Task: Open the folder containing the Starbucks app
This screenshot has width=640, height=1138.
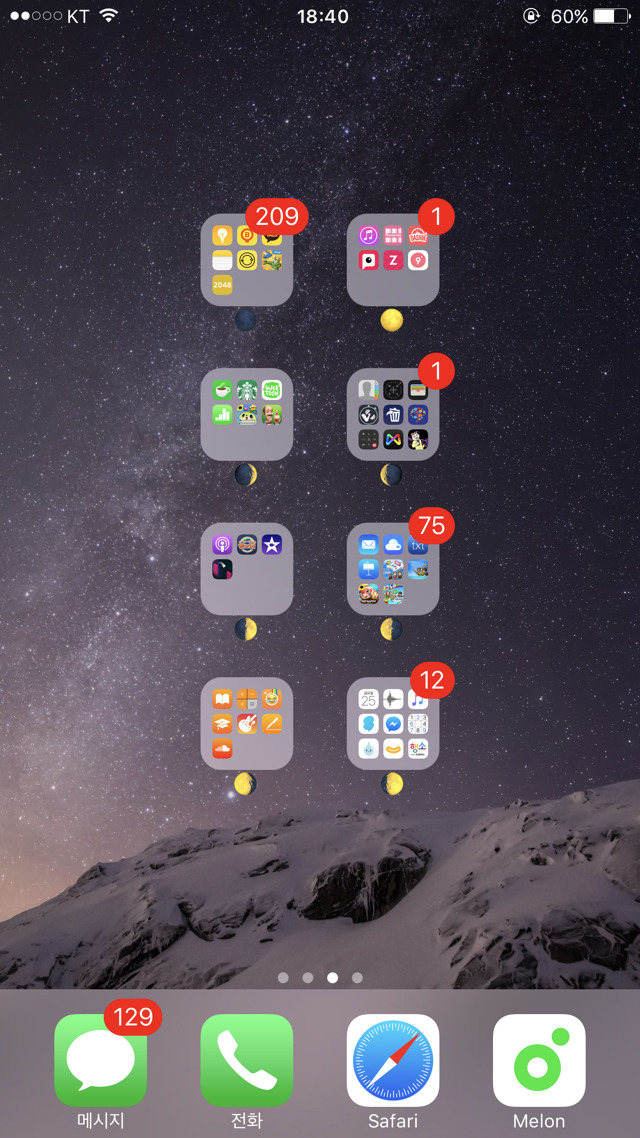Action: click(247, 415)
